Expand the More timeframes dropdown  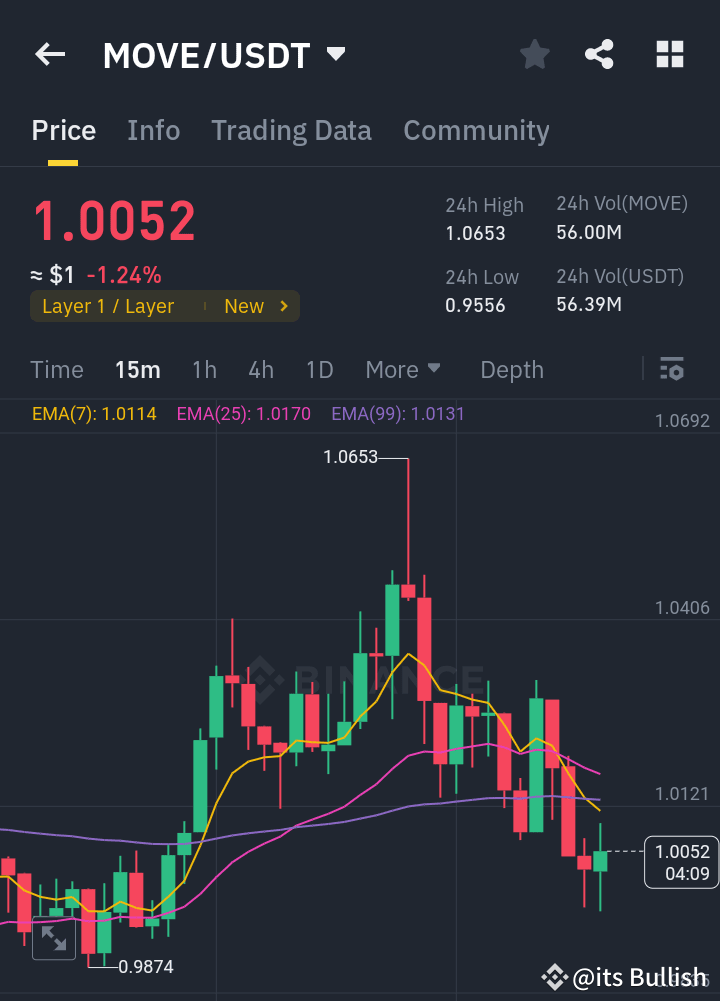pyautogui.click(x=403, y=369)
